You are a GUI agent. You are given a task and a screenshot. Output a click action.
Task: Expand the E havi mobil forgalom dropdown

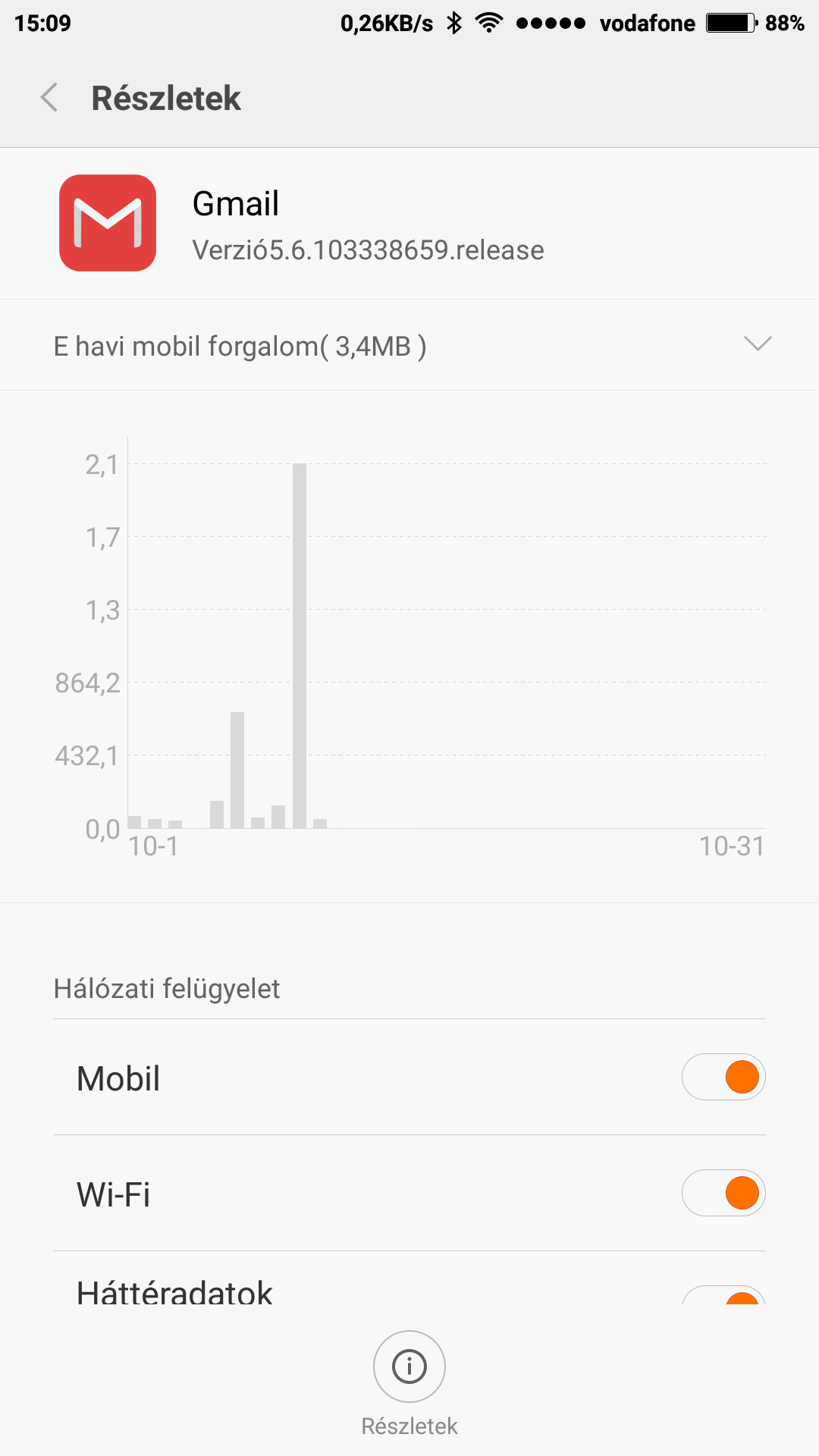coord(409,345)
